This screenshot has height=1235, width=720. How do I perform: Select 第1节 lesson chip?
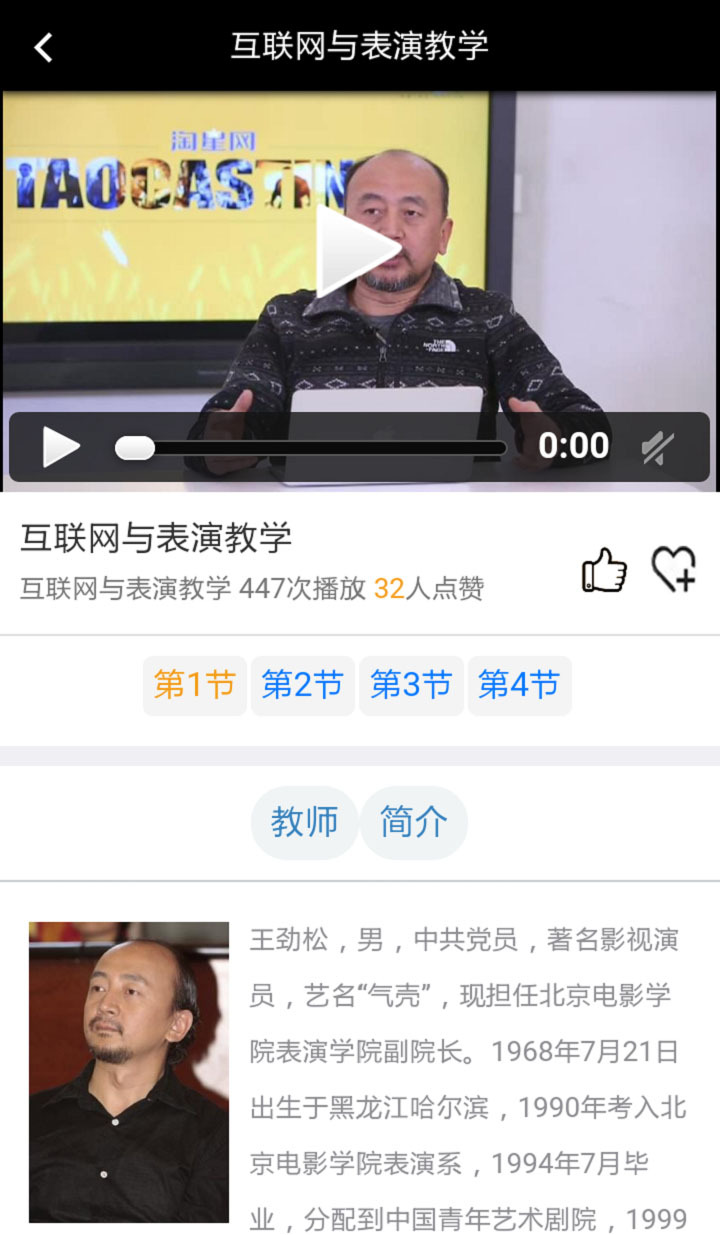195,686
